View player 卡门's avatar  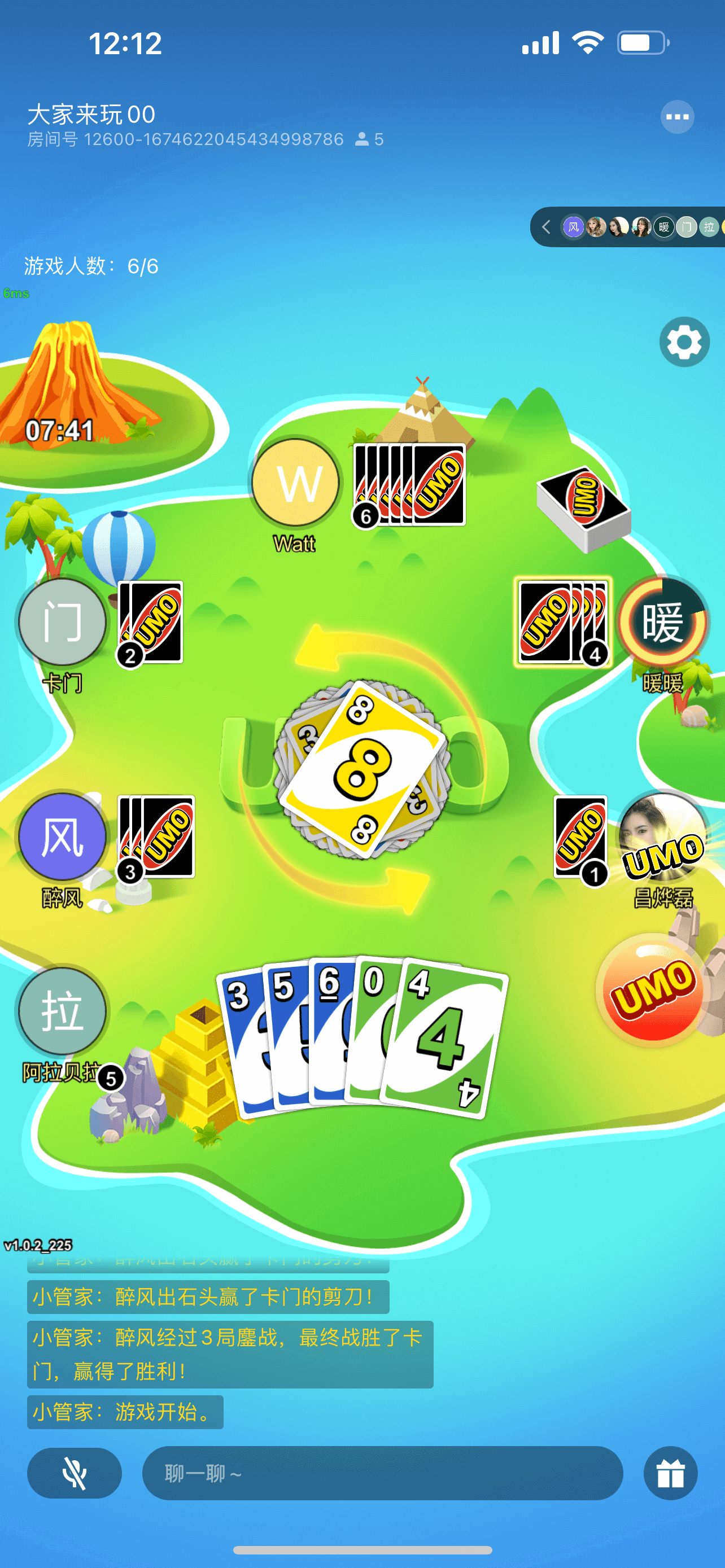pos(62,621)
